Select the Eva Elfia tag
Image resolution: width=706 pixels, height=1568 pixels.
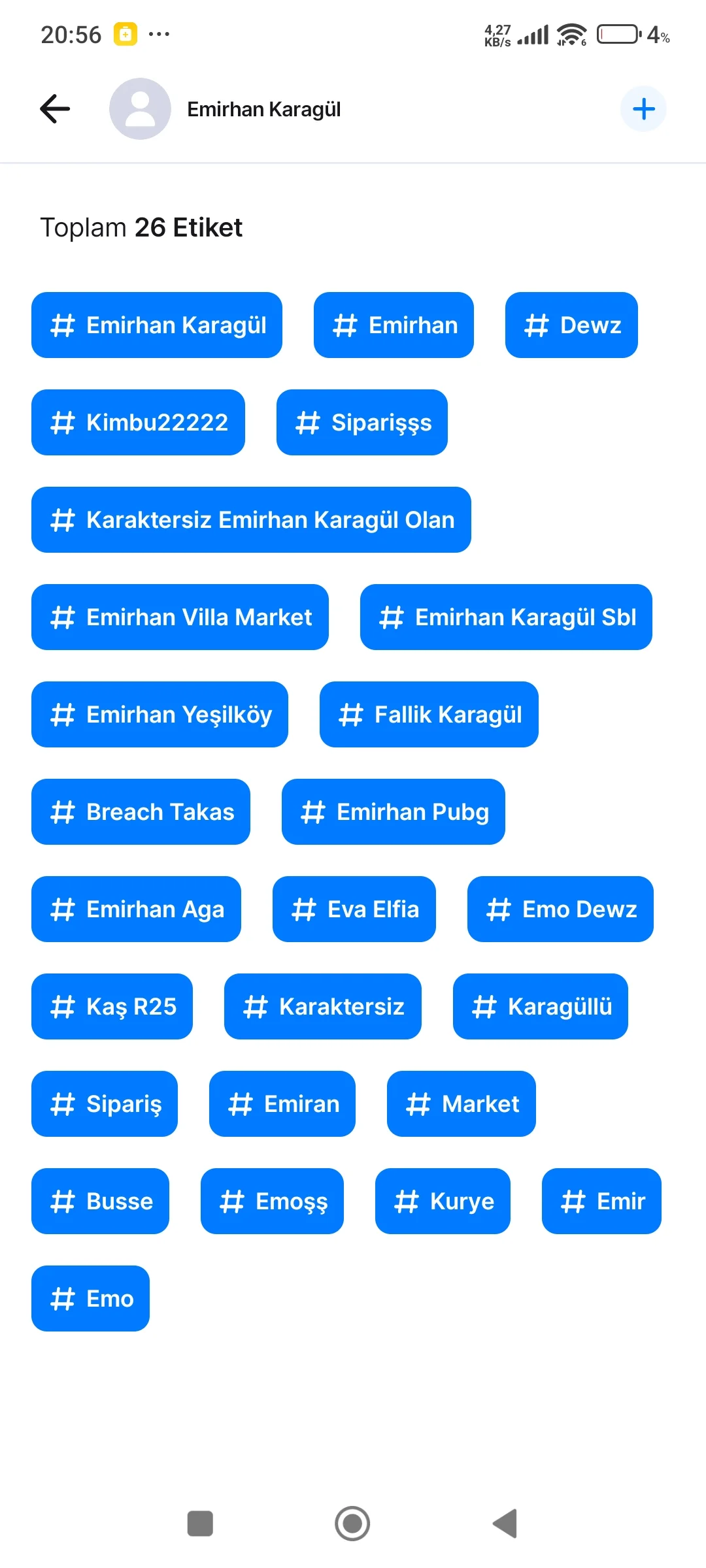(354, 909)
